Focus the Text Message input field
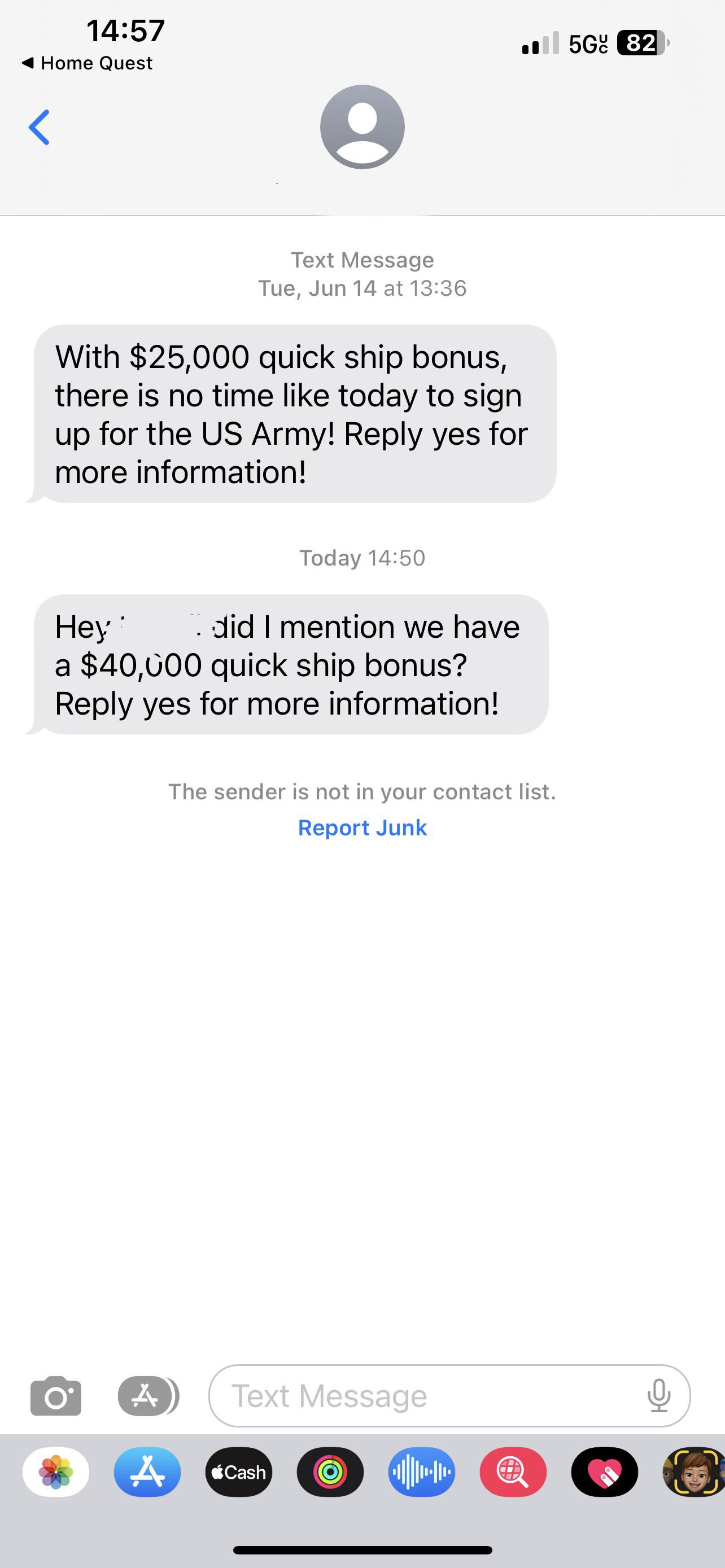Viewport: 725px width, 1568px height. click(426, 1396)
